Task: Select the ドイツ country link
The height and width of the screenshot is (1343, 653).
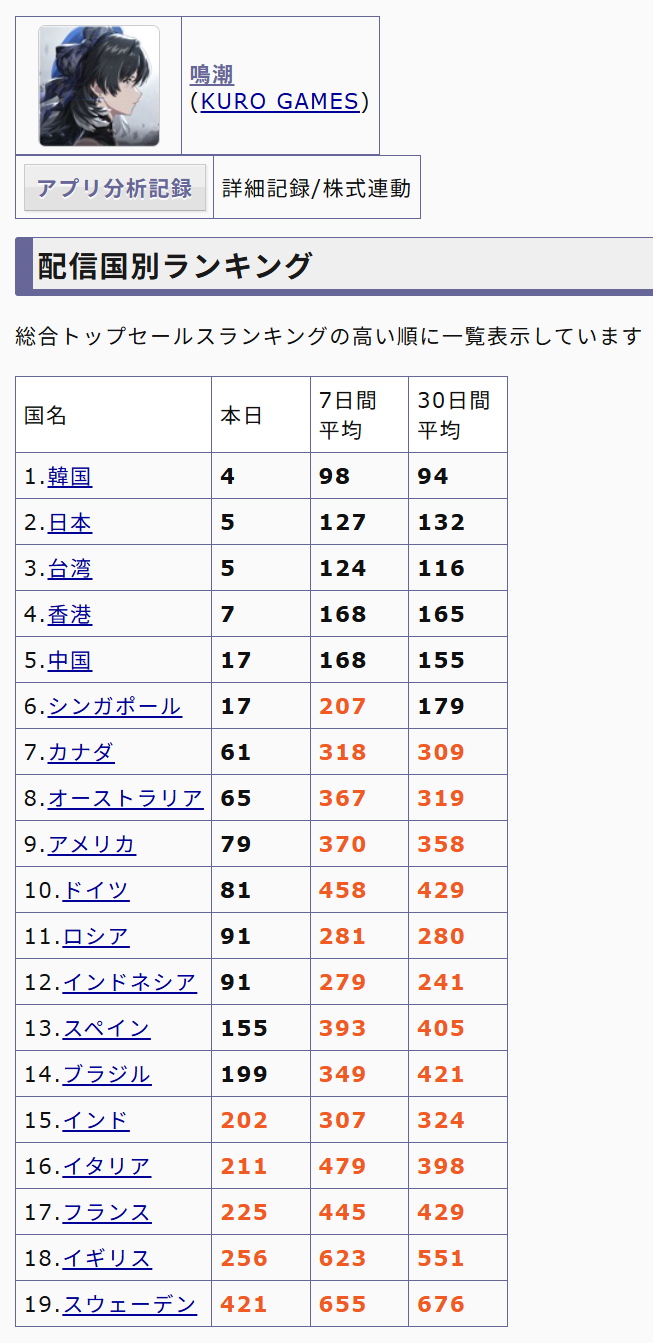Action: tap(96, 891)
